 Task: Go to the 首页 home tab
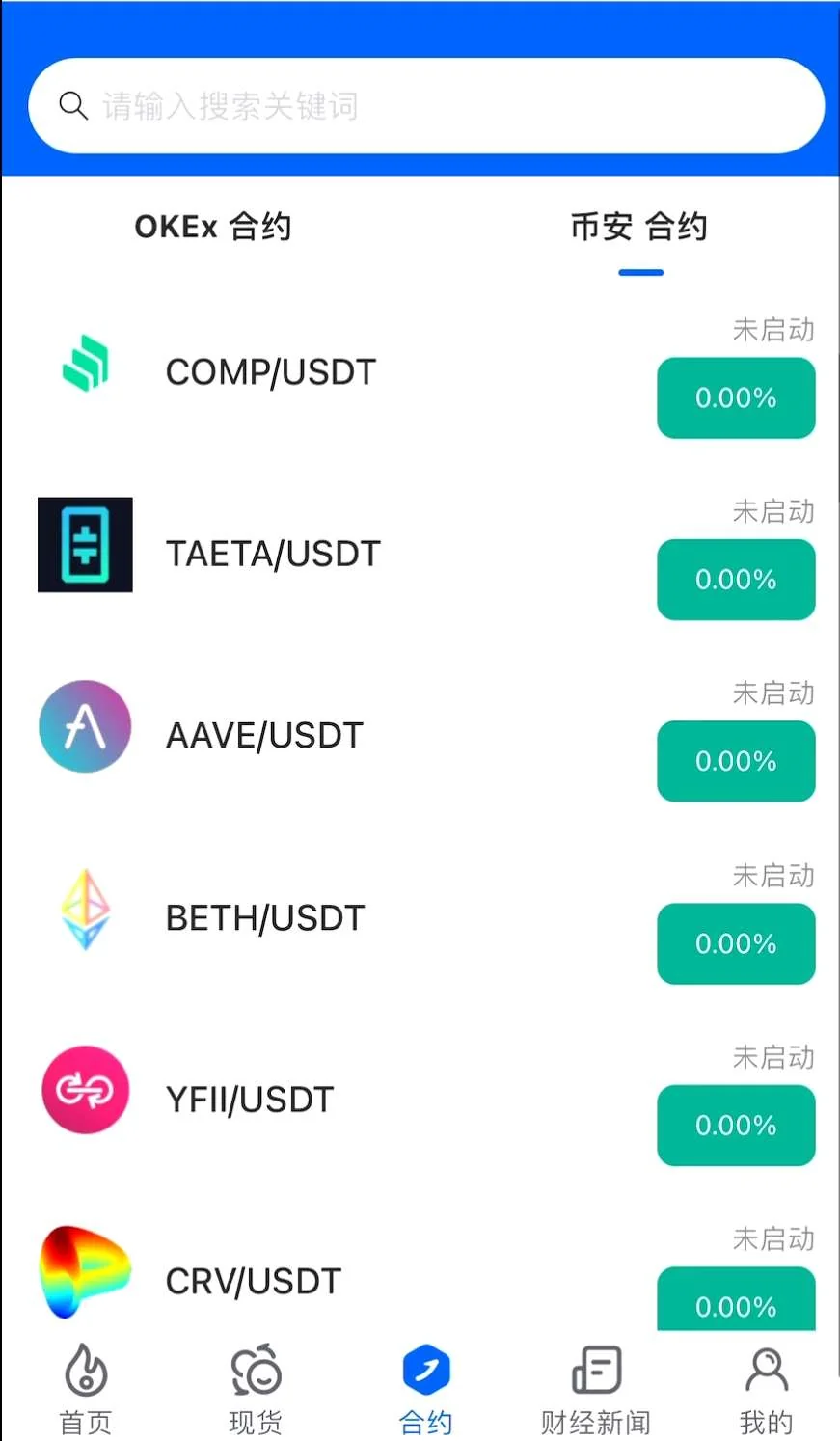[x=86, y=1389]
